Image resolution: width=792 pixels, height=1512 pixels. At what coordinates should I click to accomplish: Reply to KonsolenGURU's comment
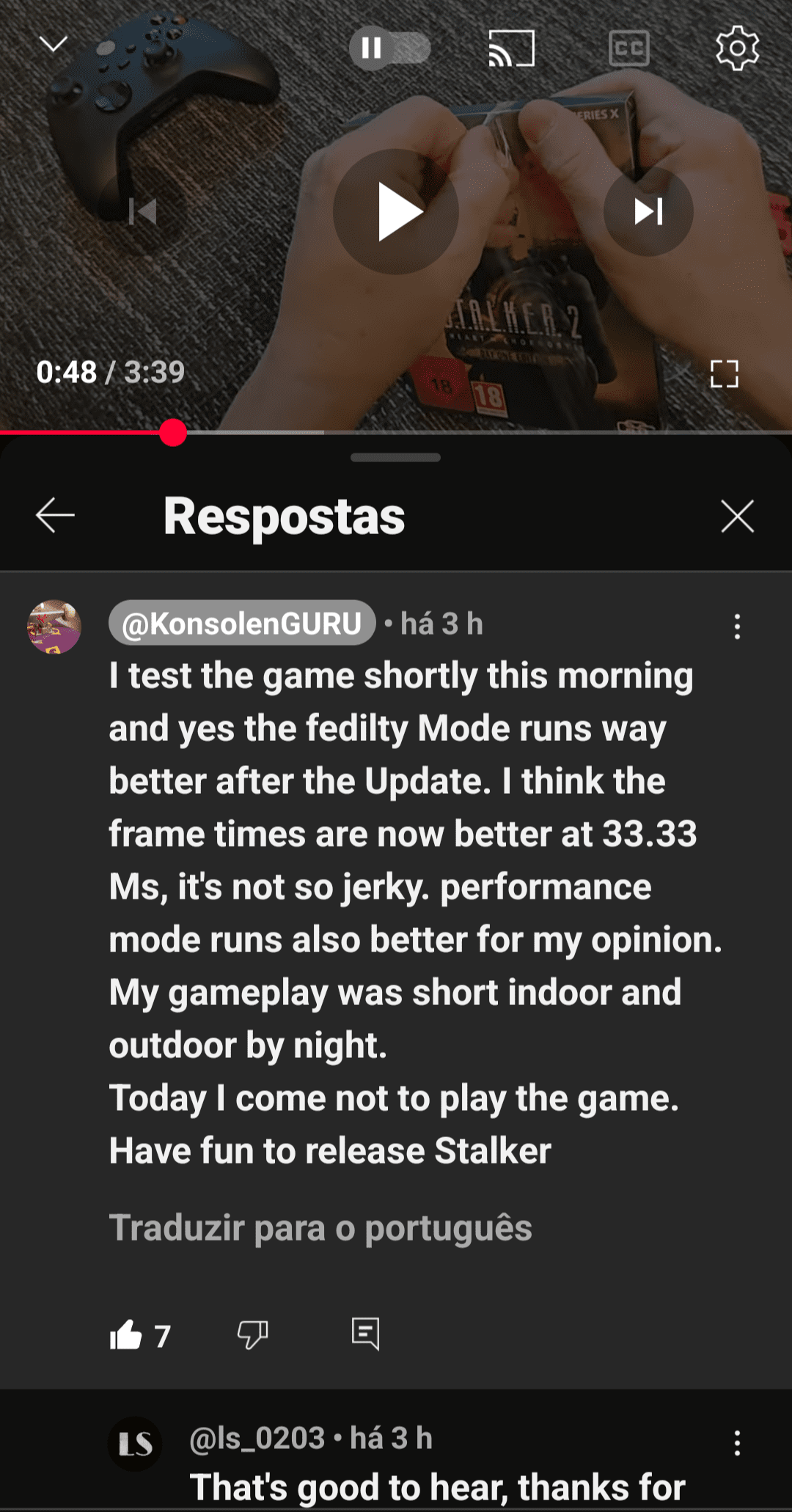[365, 1334]
